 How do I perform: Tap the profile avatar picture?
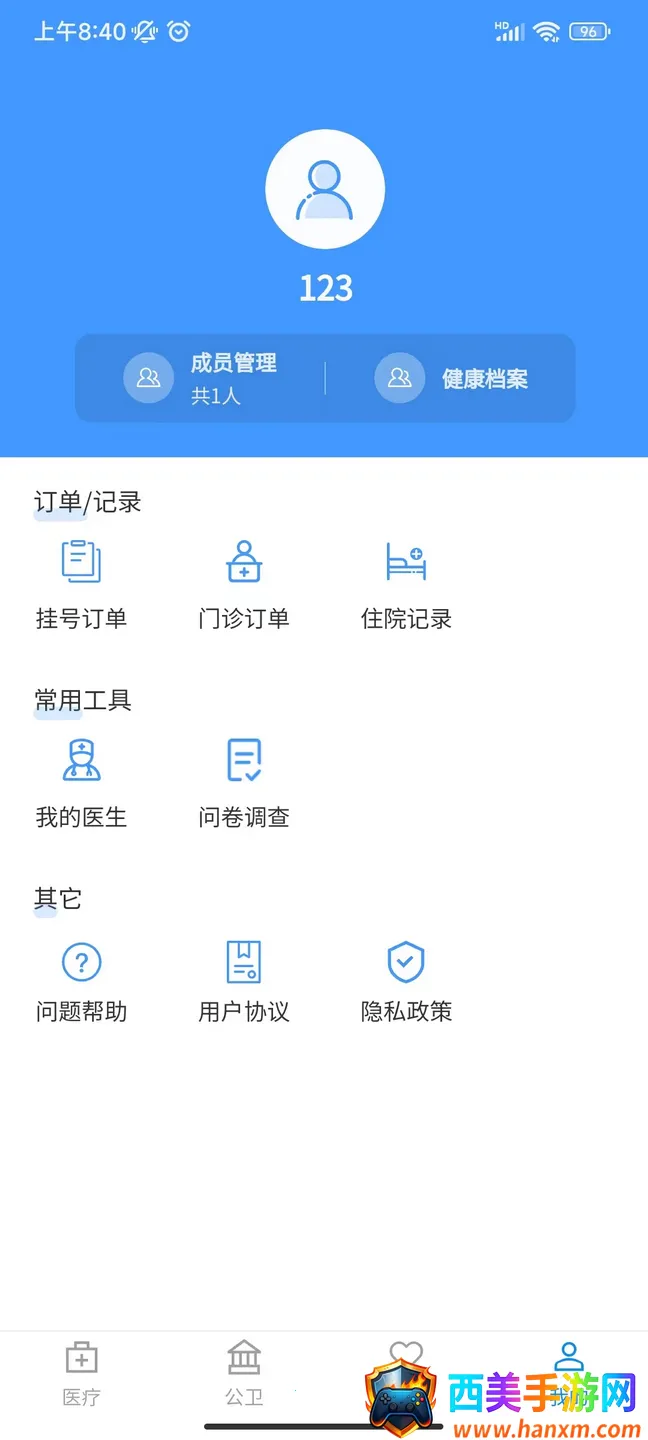coord(325,189)
